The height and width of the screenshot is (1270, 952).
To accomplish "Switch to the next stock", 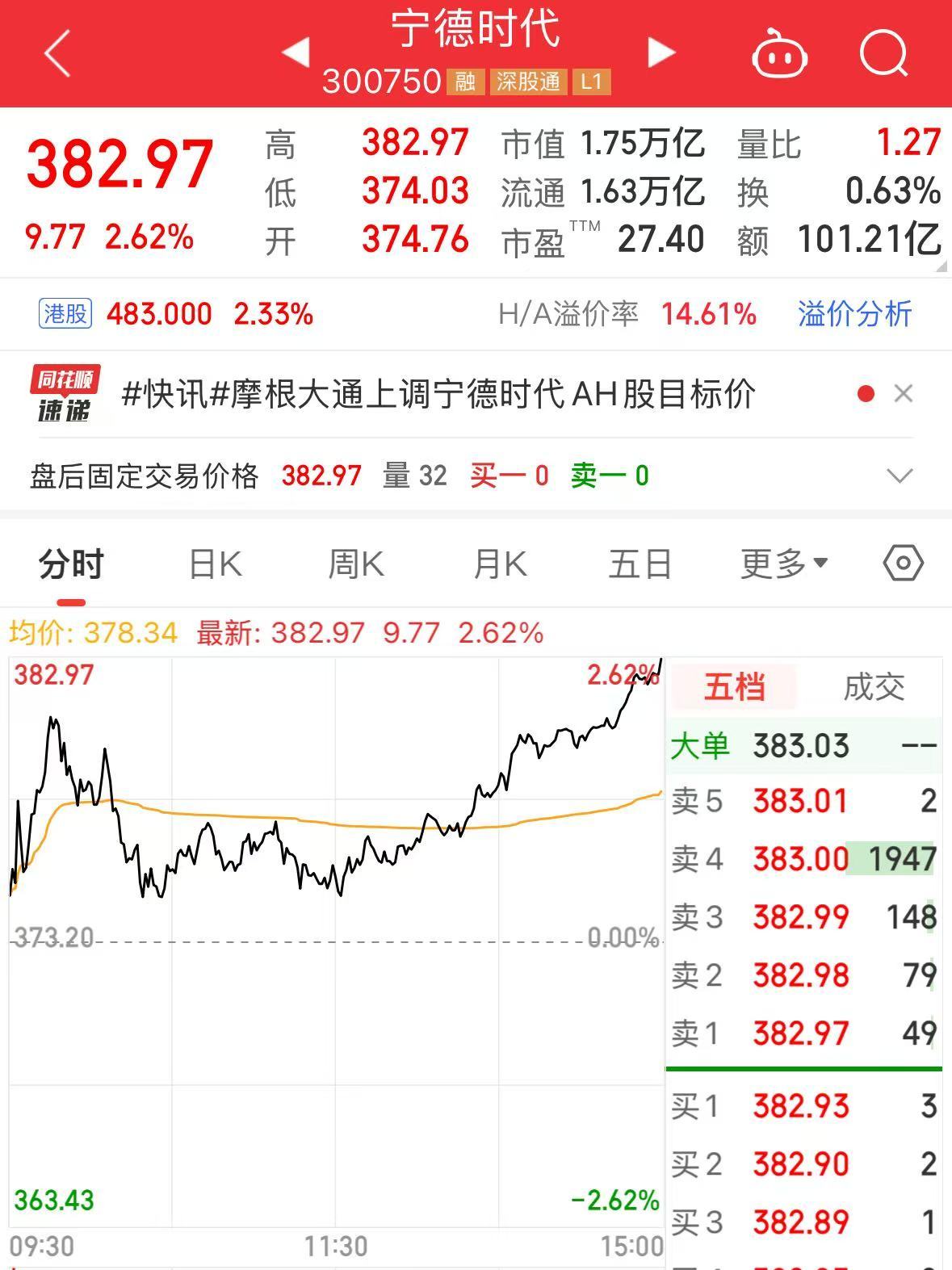I will pyautogui.click(x=661, y=52).
